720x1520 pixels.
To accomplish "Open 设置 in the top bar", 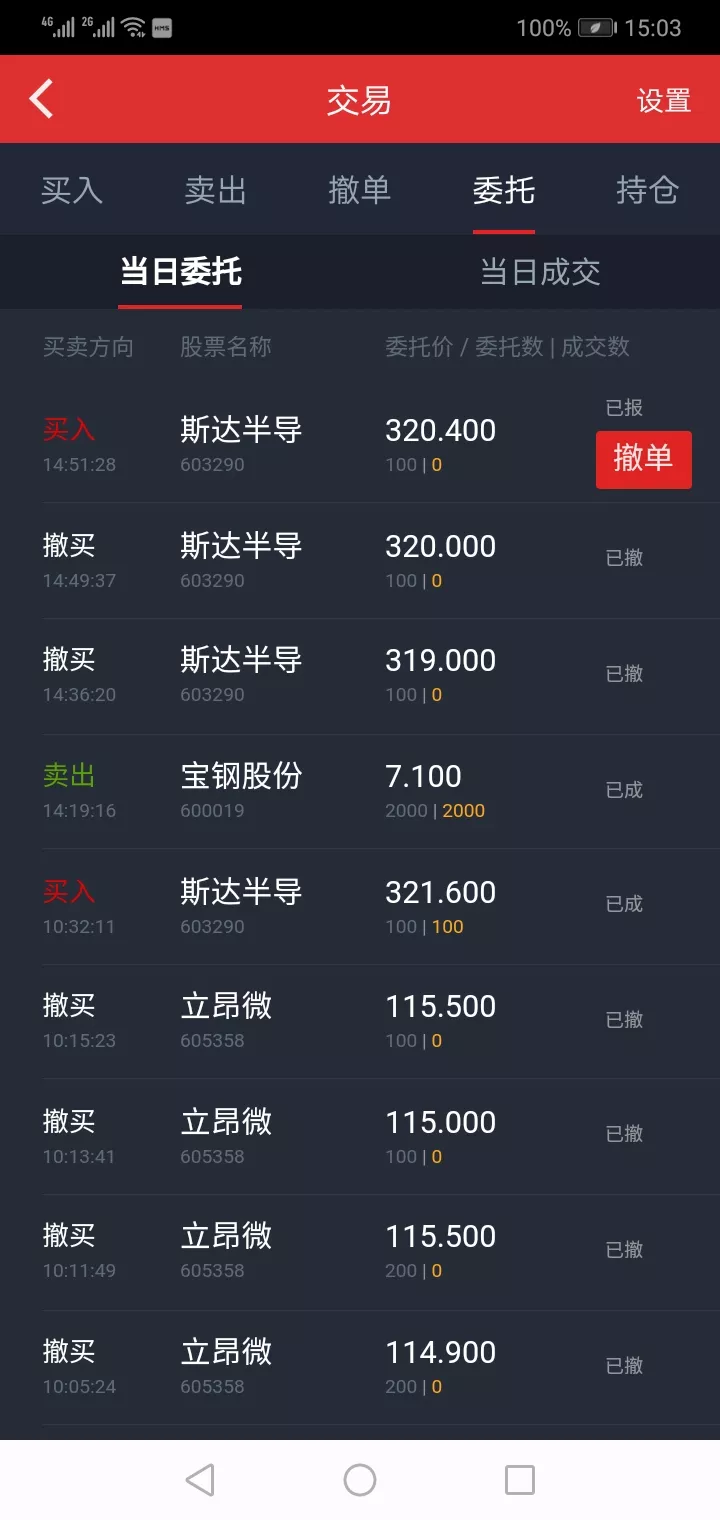I will click(x=664, y=101).
